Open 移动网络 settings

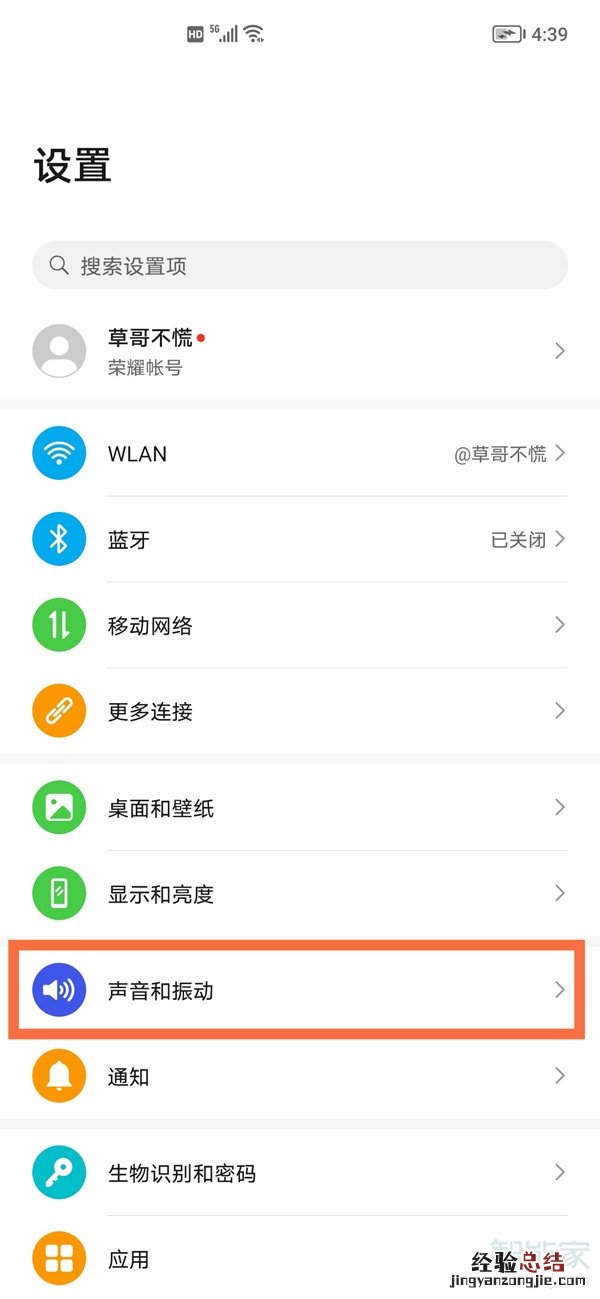point(300,626)
